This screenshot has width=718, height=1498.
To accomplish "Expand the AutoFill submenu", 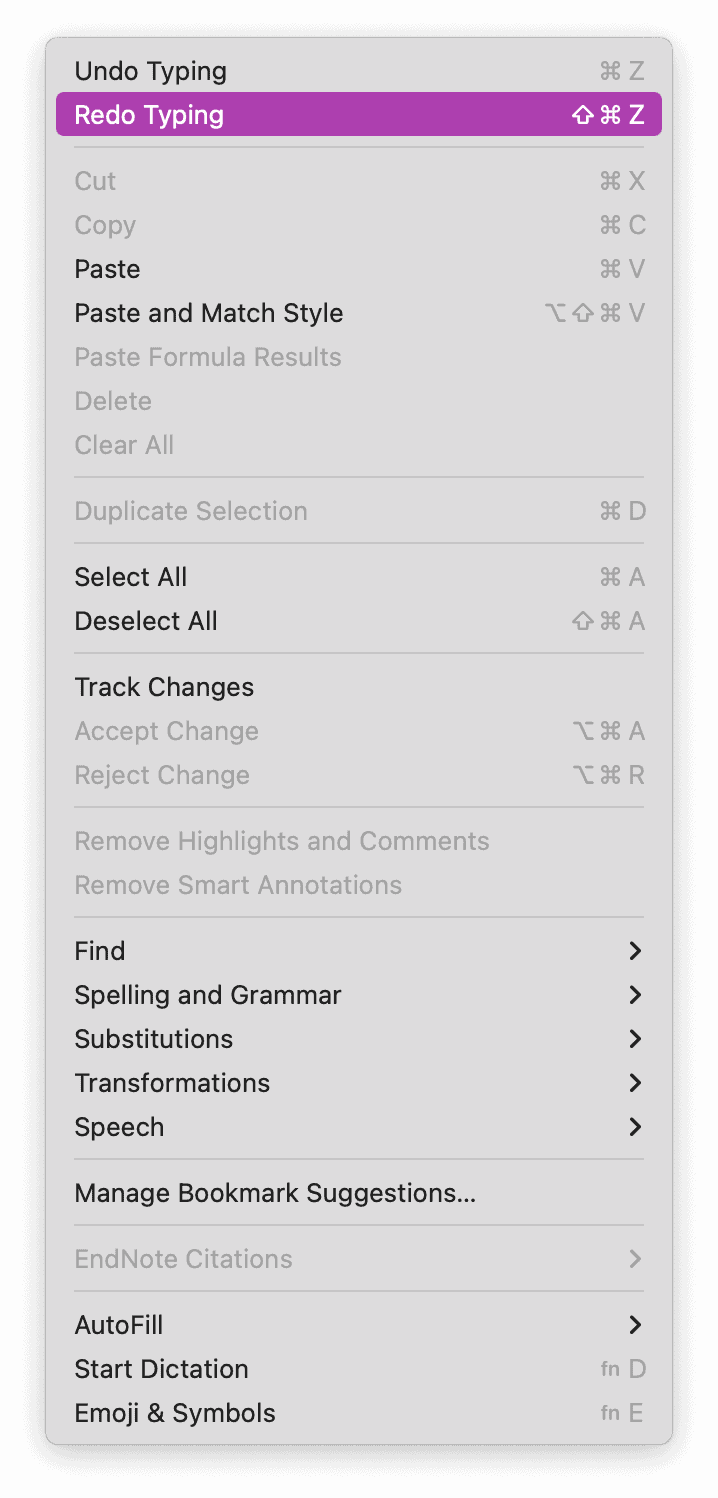I will (119, 1325).
